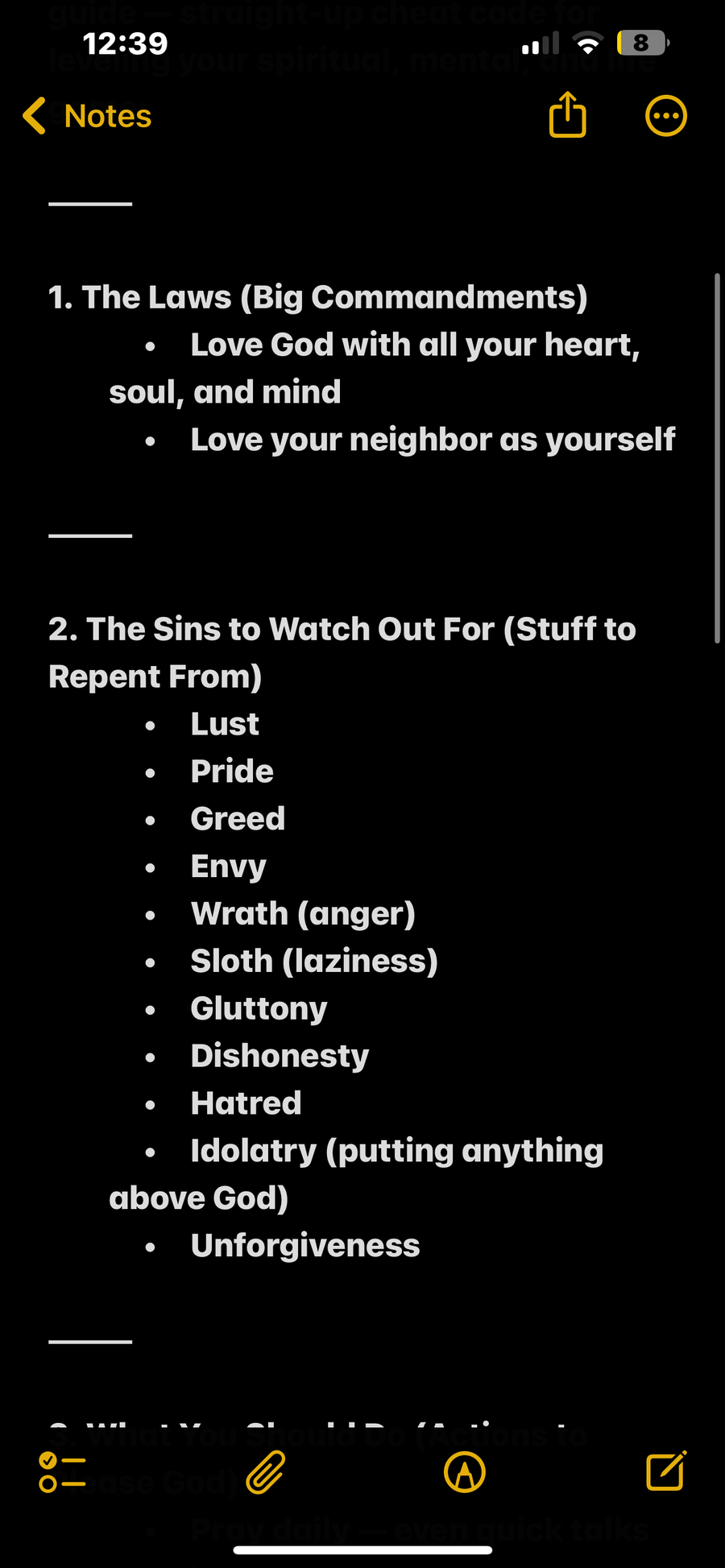
Task: Go back to the Notes list
Action: coord(87,116)
